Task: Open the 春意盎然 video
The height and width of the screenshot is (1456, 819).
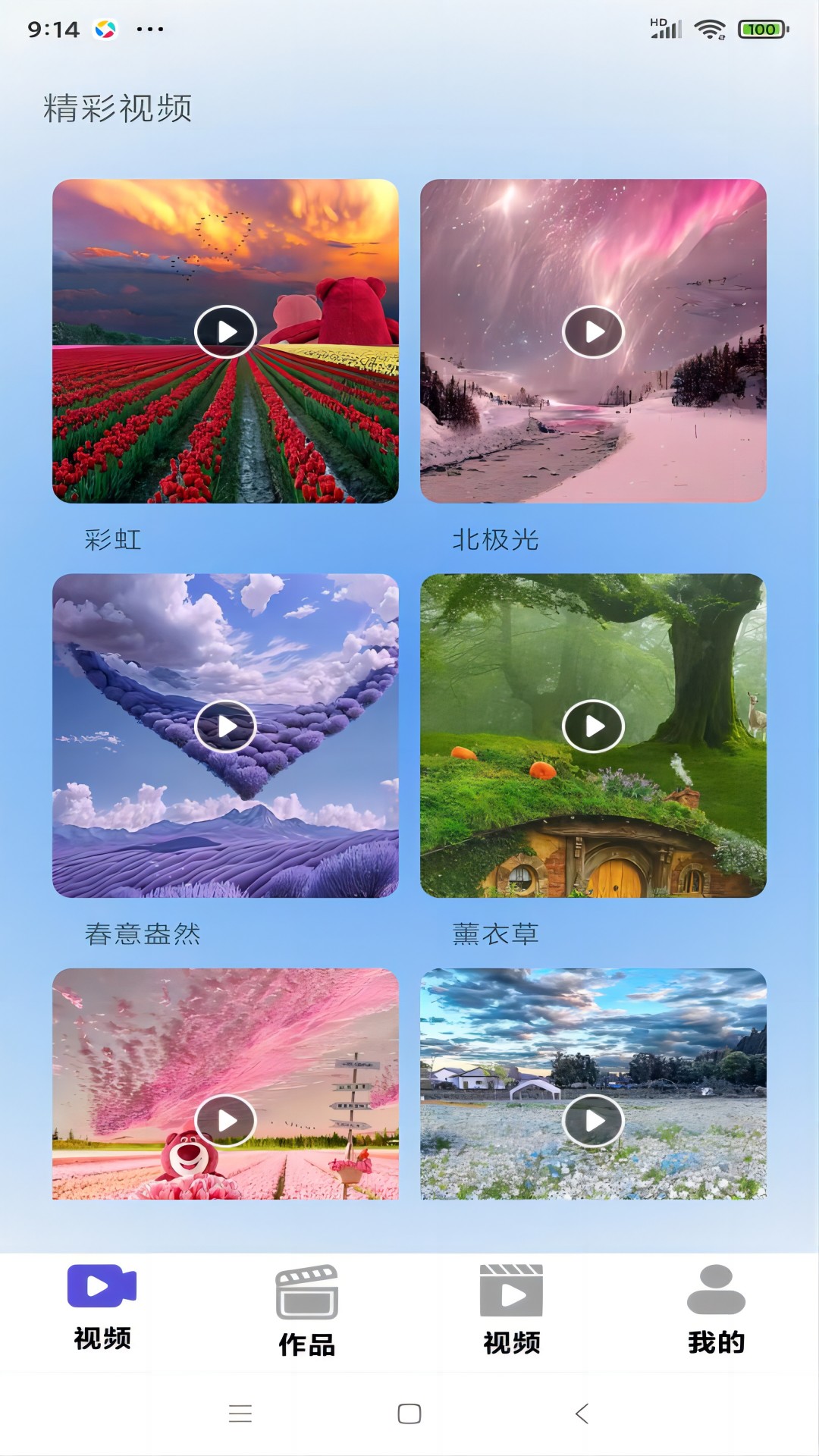Action: [225, 726]
